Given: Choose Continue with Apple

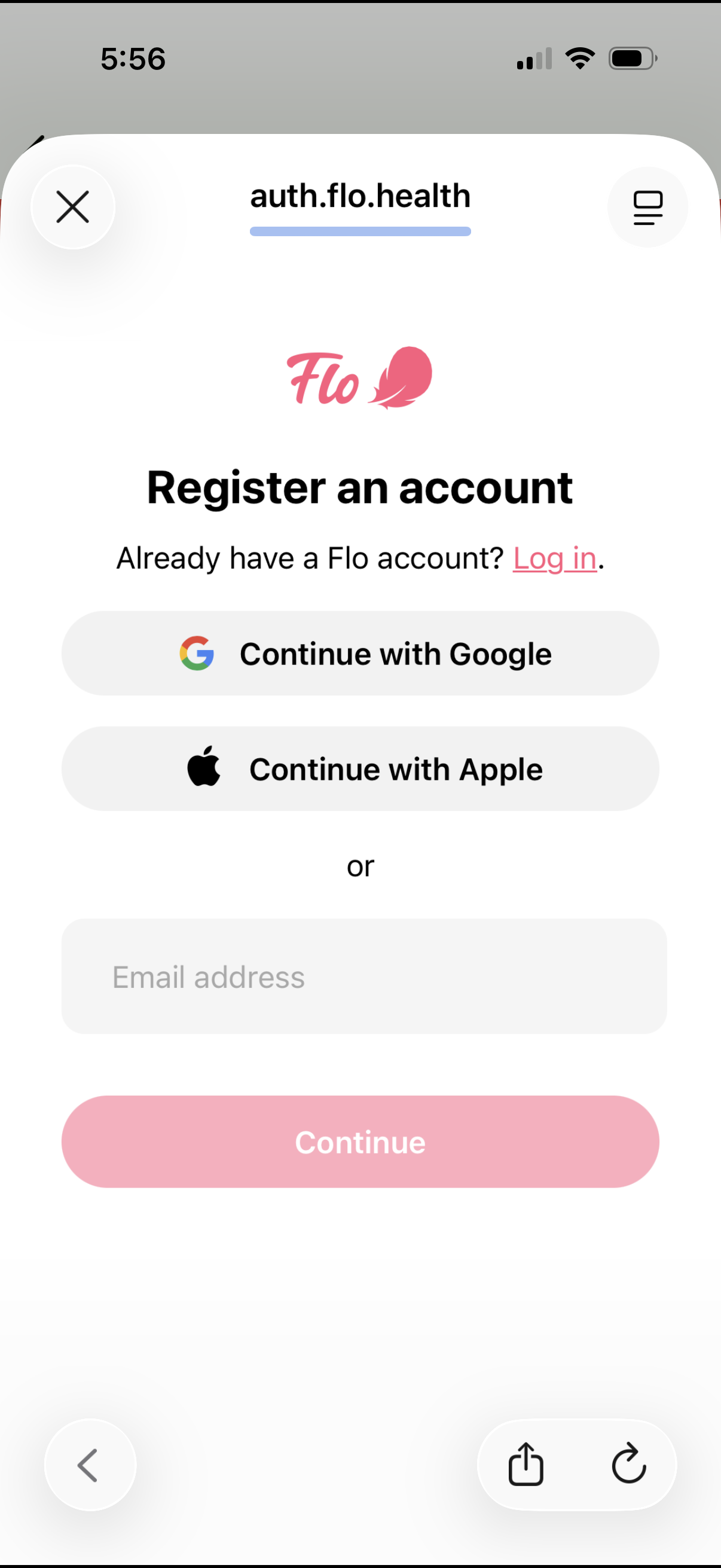Looking at the screenshot, I should [x=360, y=768].
